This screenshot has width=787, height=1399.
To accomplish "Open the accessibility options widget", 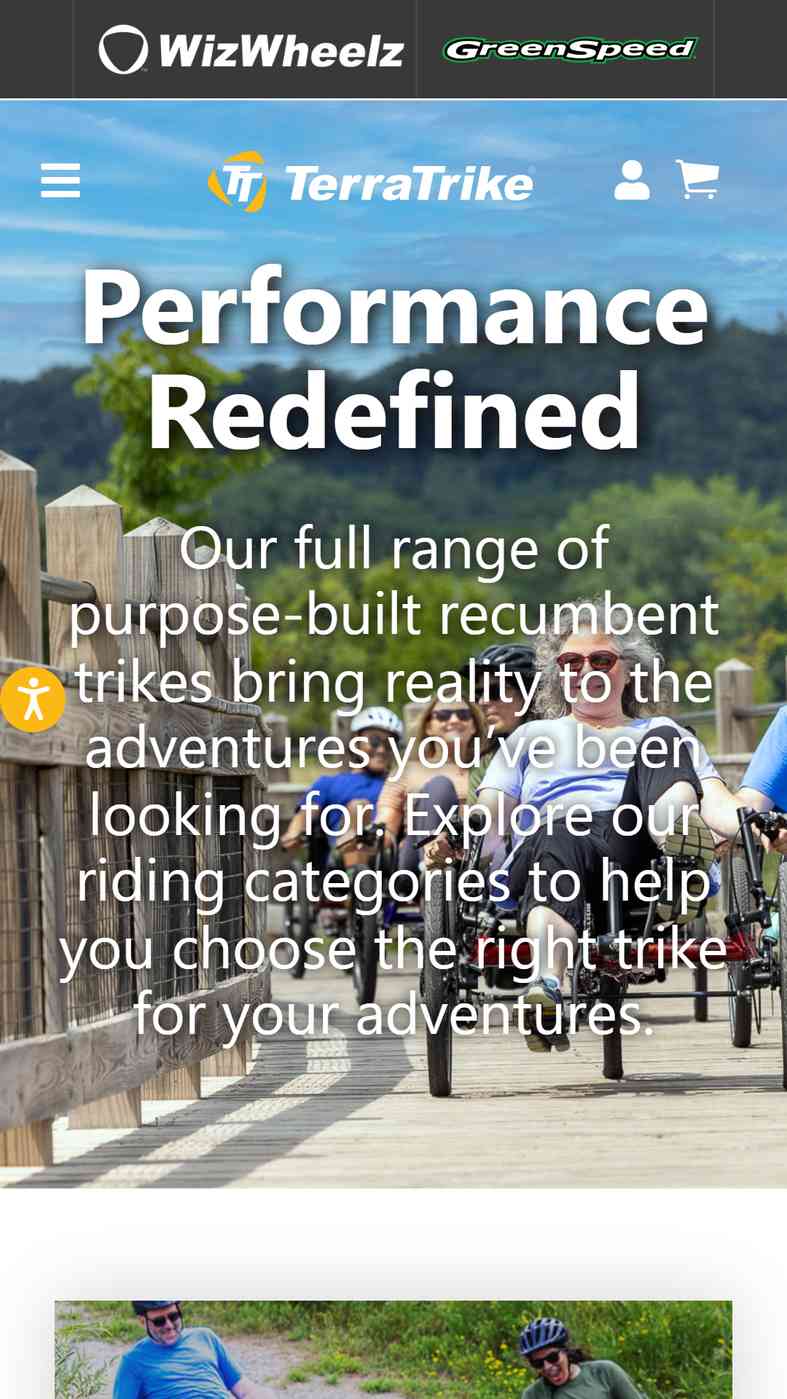I will (32, 699).
